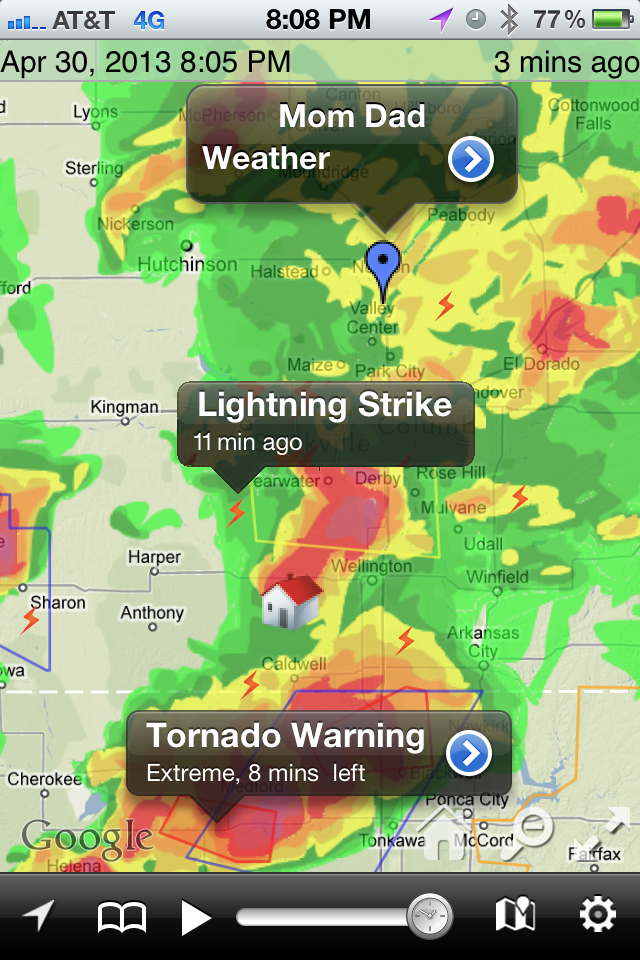Tap the house marker on the map

coord(291,600)
